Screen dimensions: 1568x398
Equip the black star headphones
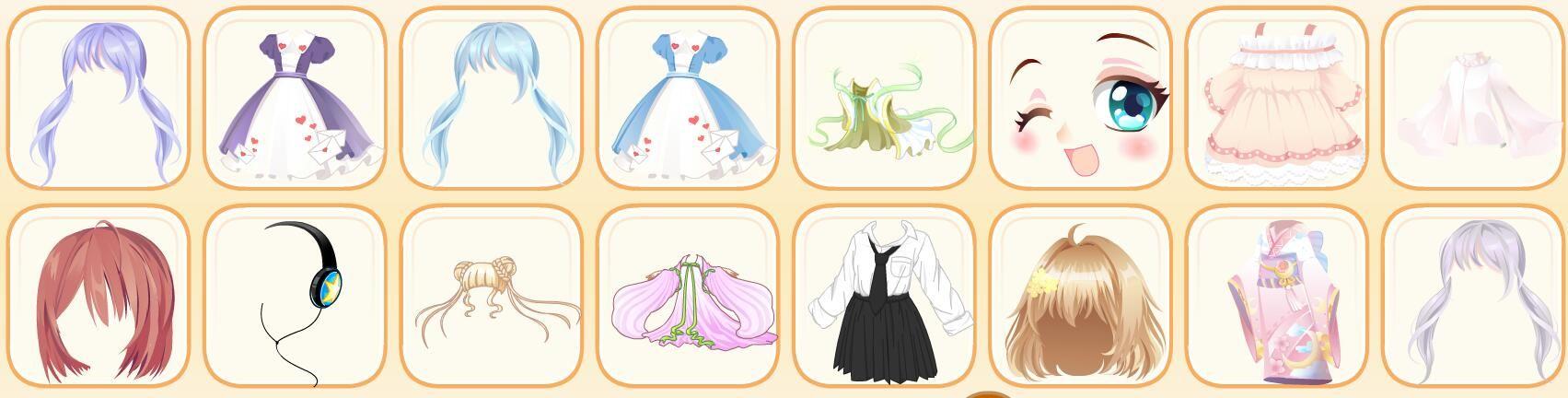pos(295,297)
